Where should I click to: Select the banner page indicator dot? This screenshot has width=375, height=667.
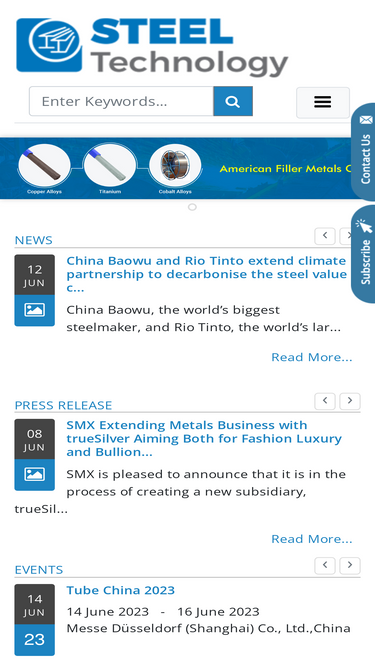[192, 207]
